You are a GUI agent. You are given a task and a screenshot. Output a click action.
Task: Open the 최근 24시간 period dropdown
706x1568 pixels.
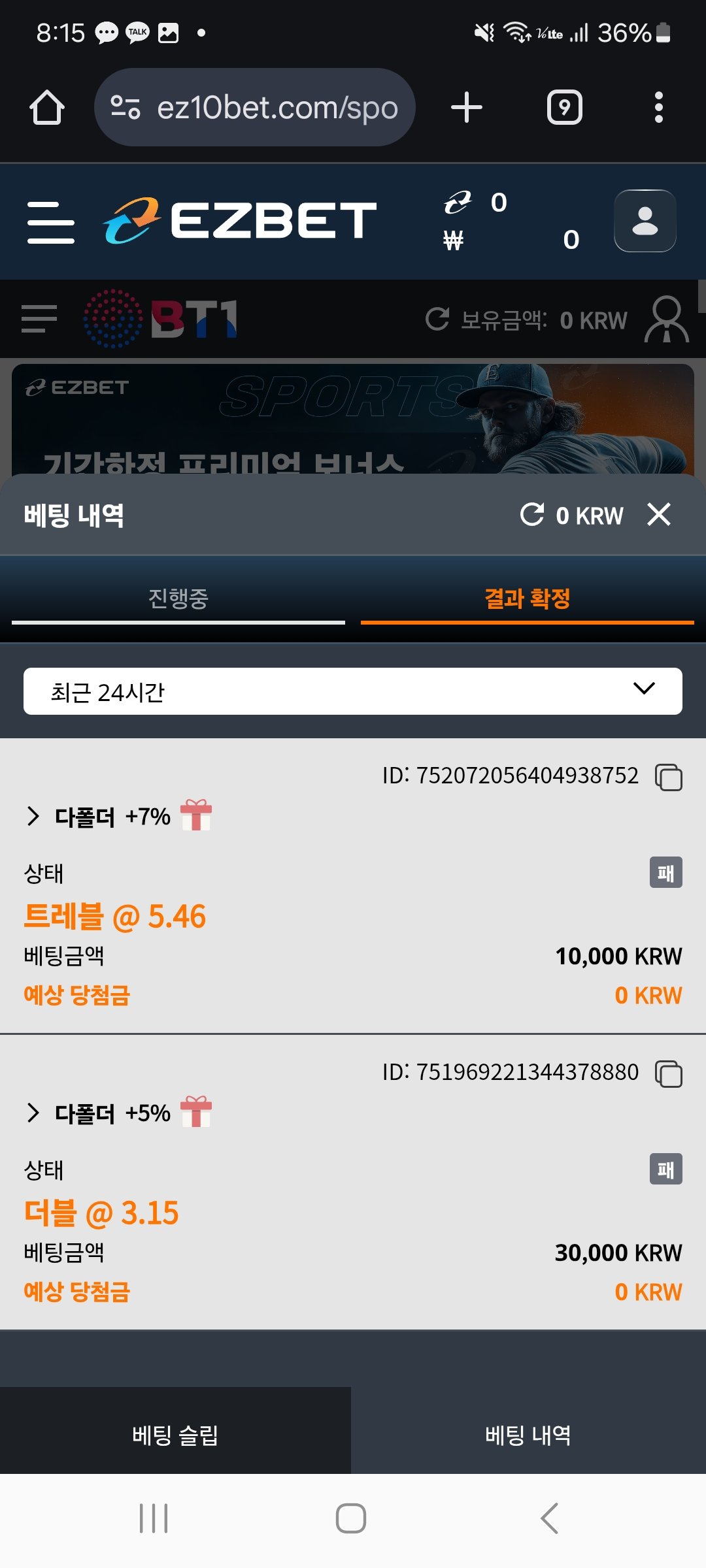click(353, 691)
